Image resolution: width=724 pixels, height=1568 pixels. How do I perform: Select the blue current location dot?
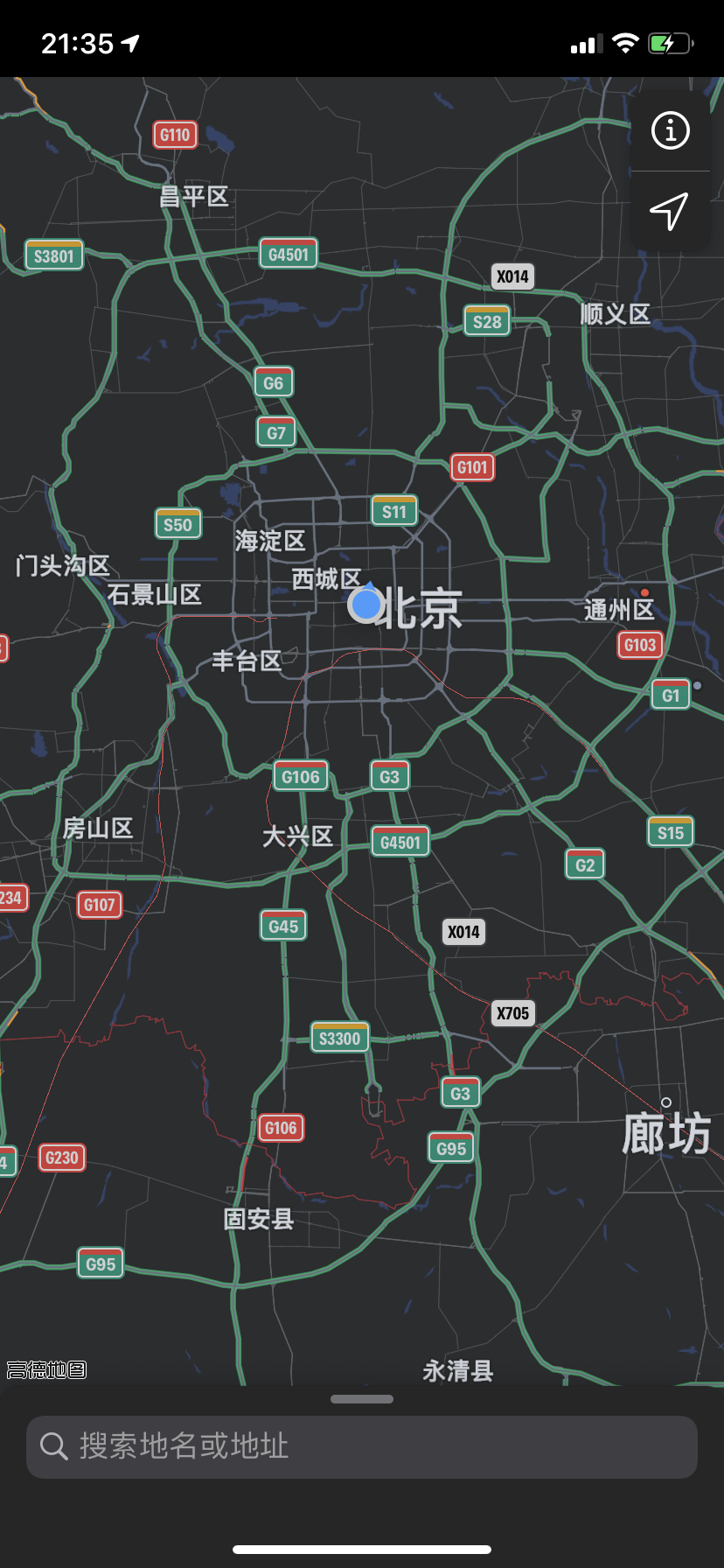(x=367, y=604)
